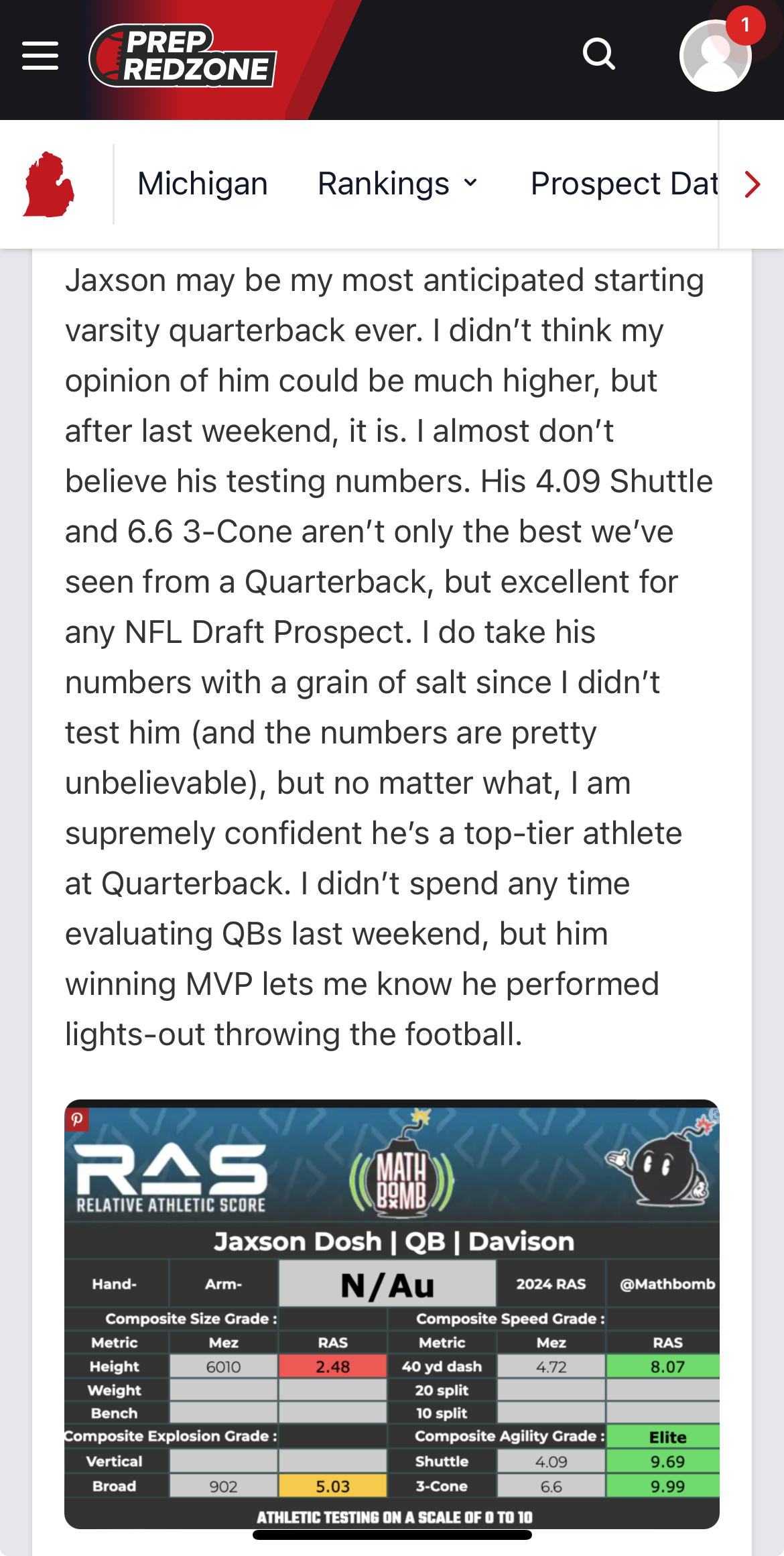Open the search icon

point(598,54)
